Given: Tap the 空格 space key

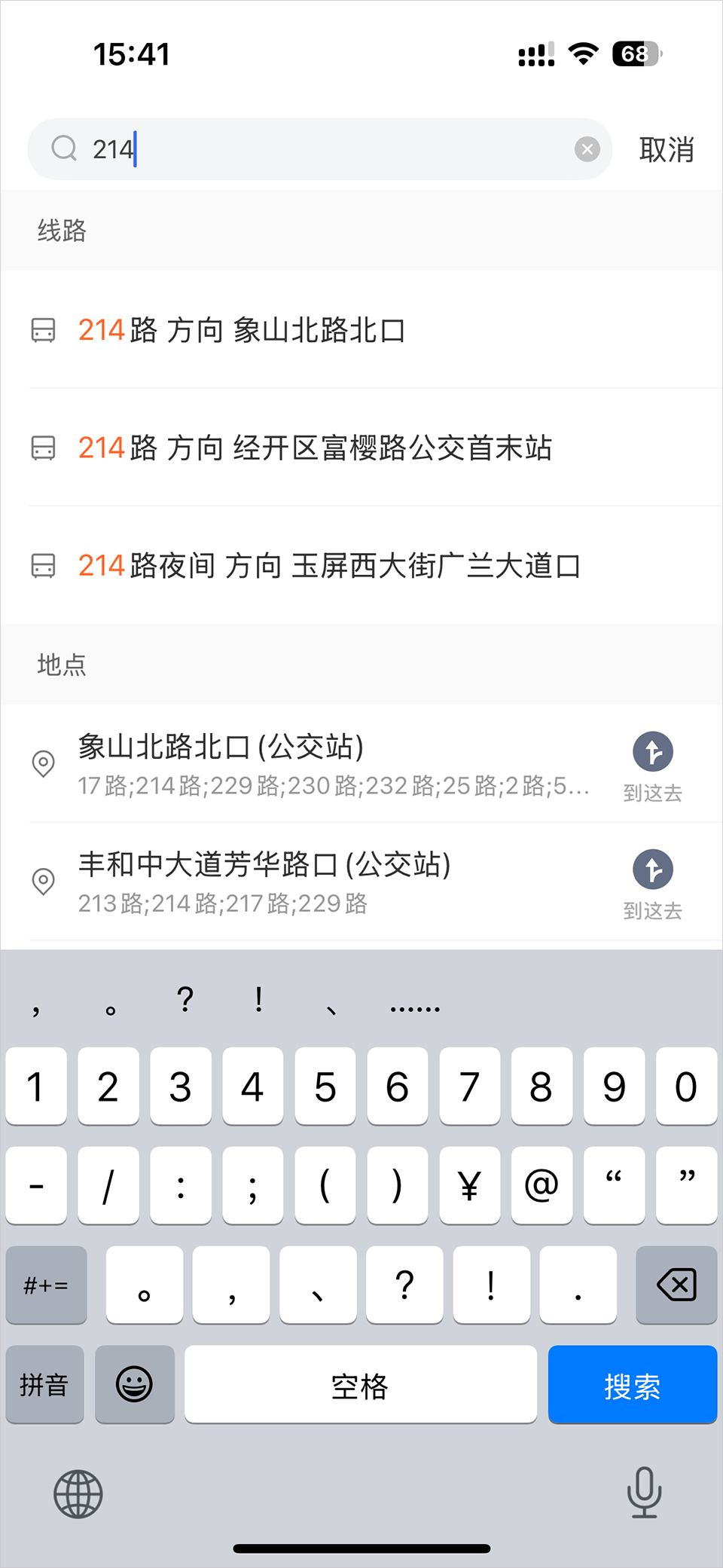Looking at the screenshot, I should point(360,1385).
